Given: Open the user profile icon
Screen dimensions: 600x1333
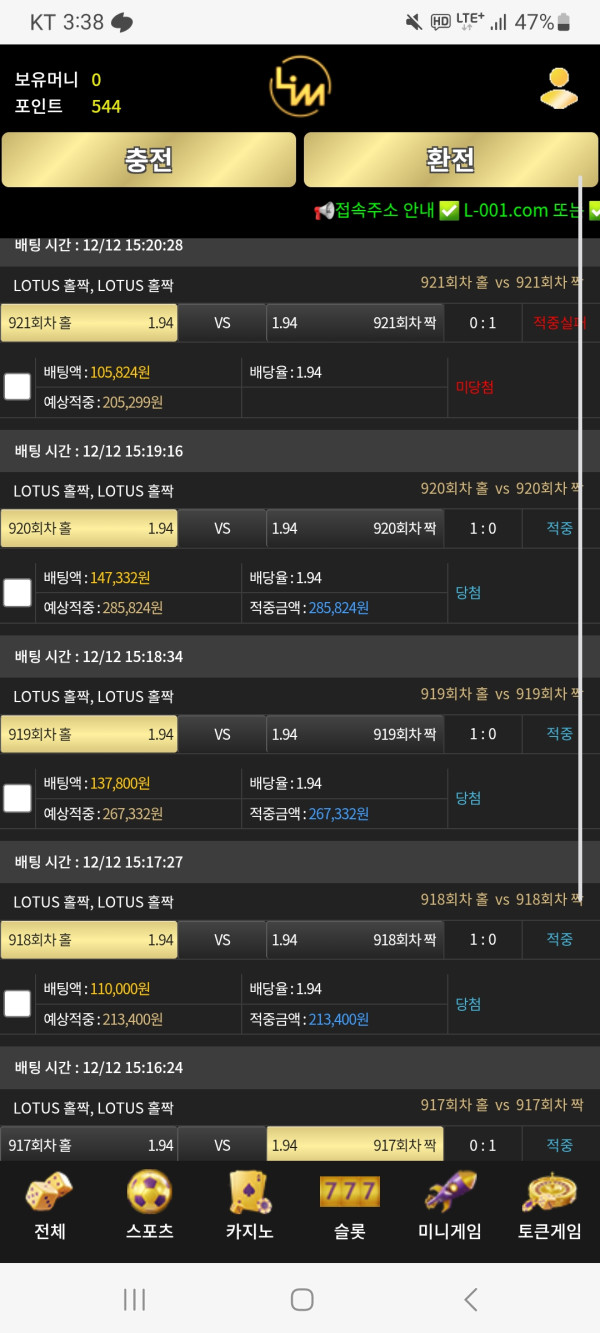Looking at the screenshot, I should (x=559, y=89).
